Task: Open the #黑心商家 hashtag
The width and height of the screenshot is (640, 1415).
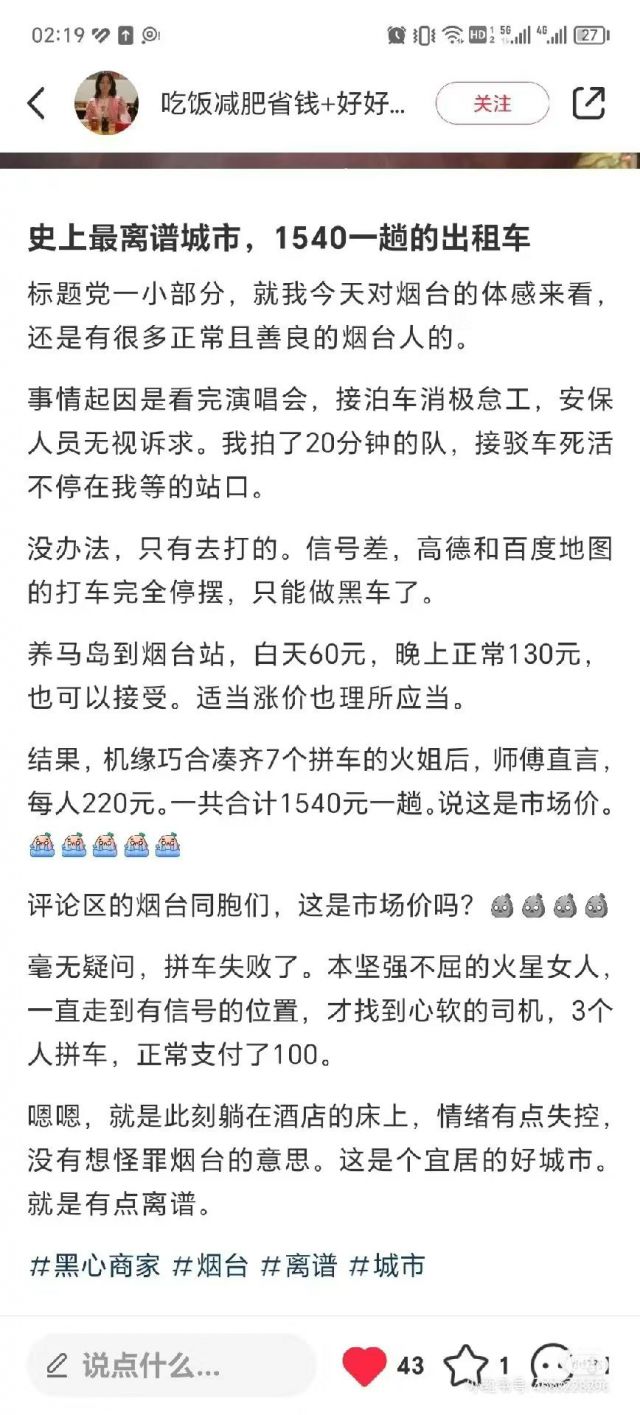Action: pos(95,1265)
